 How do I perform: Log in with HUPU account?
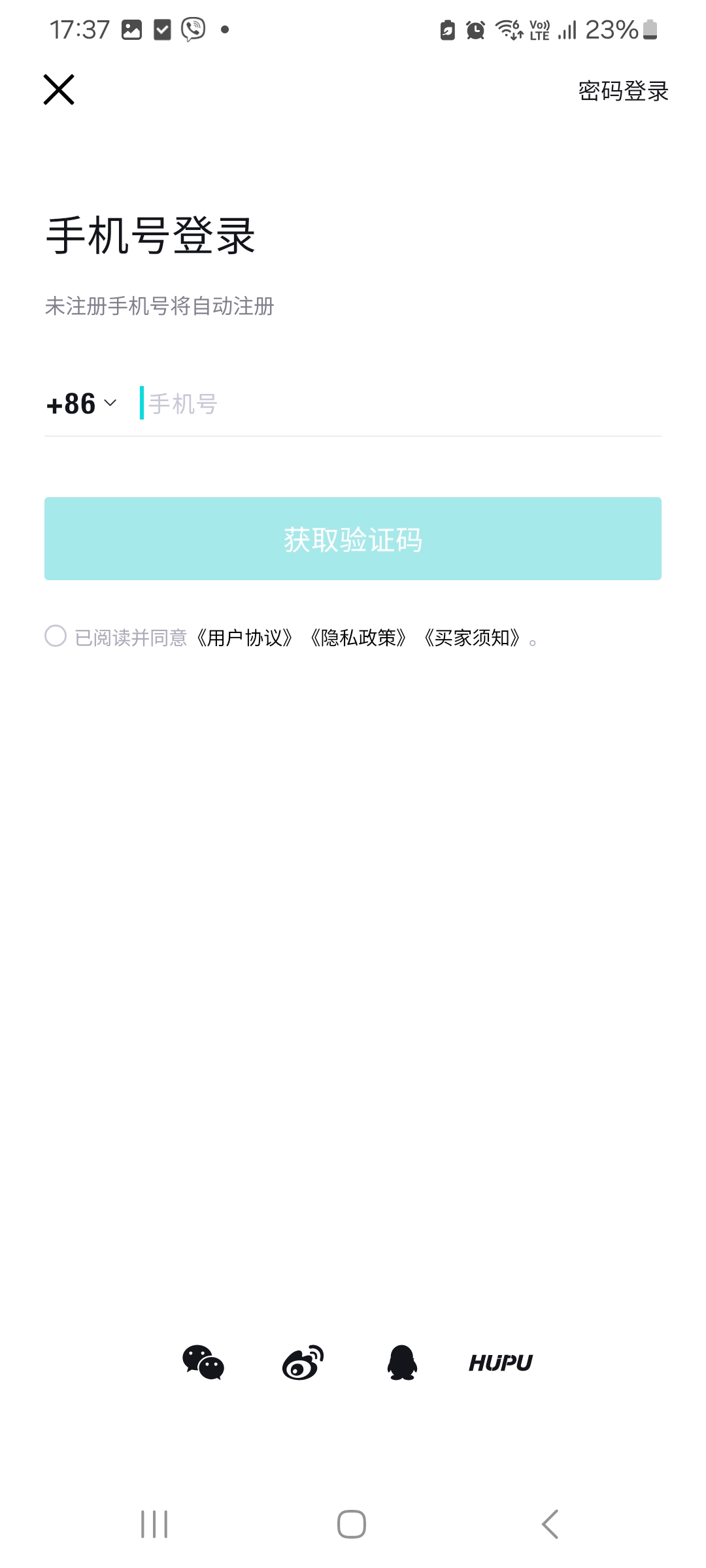pyautogui.click(x=501, y=1362)
